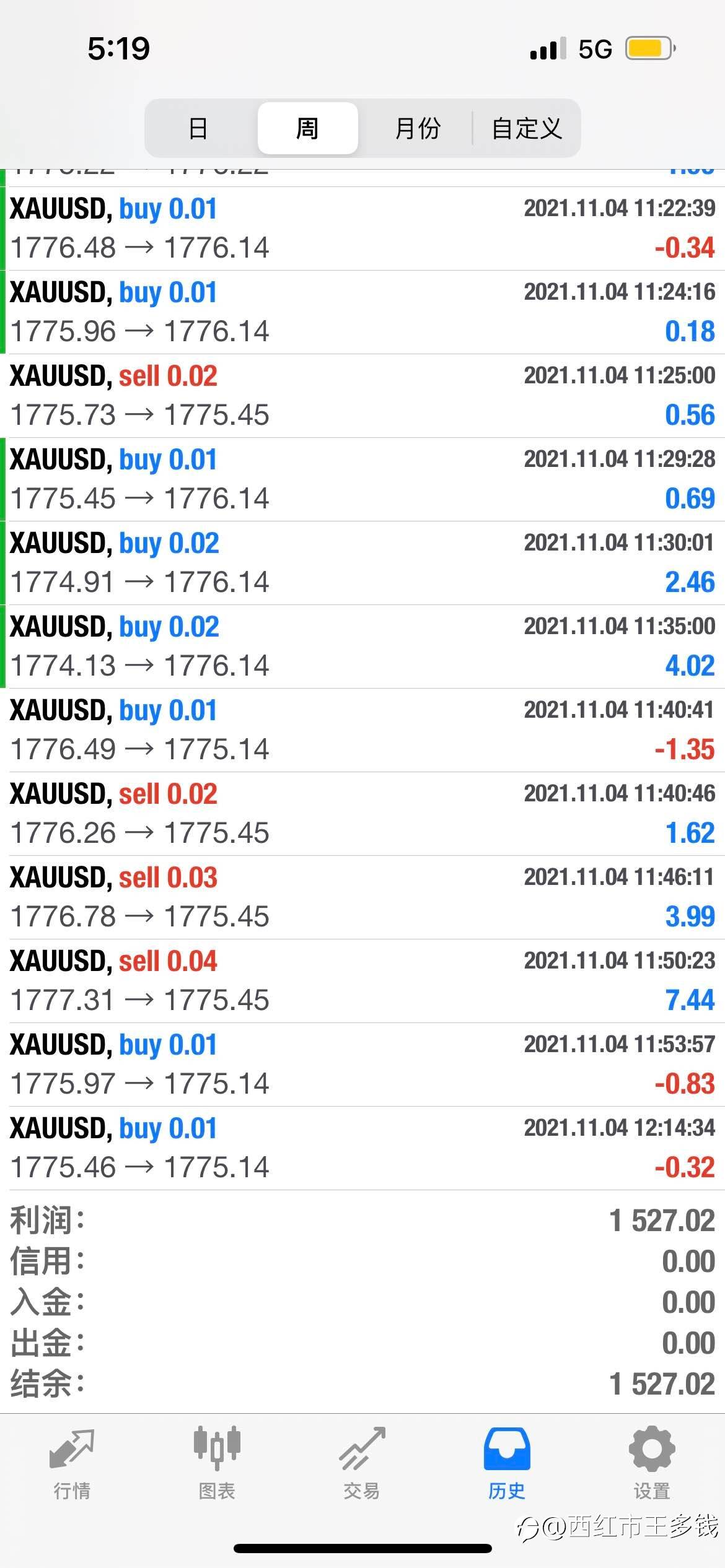
Task: Open the buy 0.02 trade at 11:35:00
Action: coord(362,647)
